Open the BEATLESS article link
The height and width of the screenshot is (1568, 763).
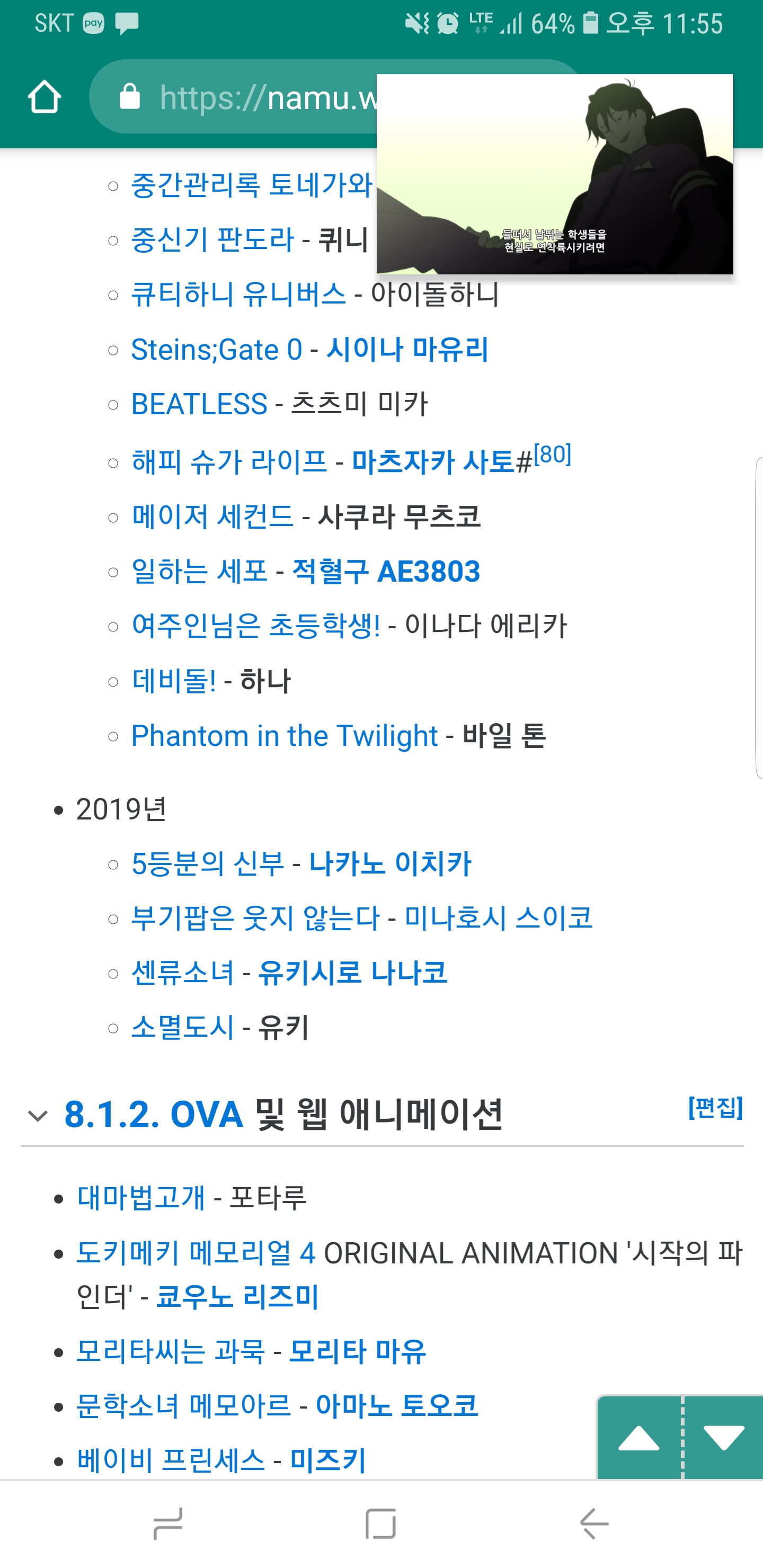(x=199, y=404)
